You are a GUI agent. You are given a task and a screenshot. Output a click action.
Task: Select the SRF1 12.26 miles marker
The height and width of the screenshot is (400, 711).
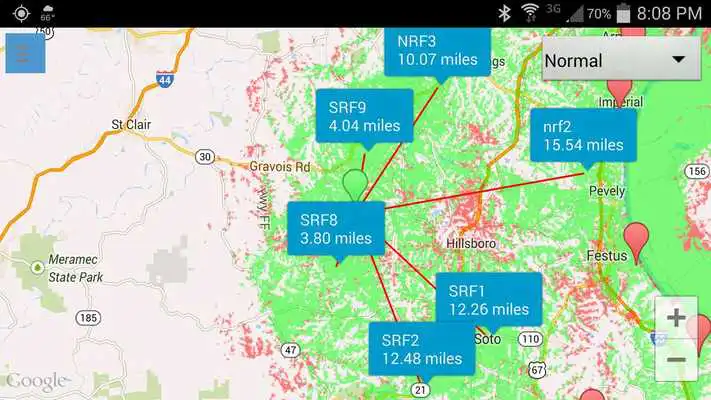tap(489, 299)
